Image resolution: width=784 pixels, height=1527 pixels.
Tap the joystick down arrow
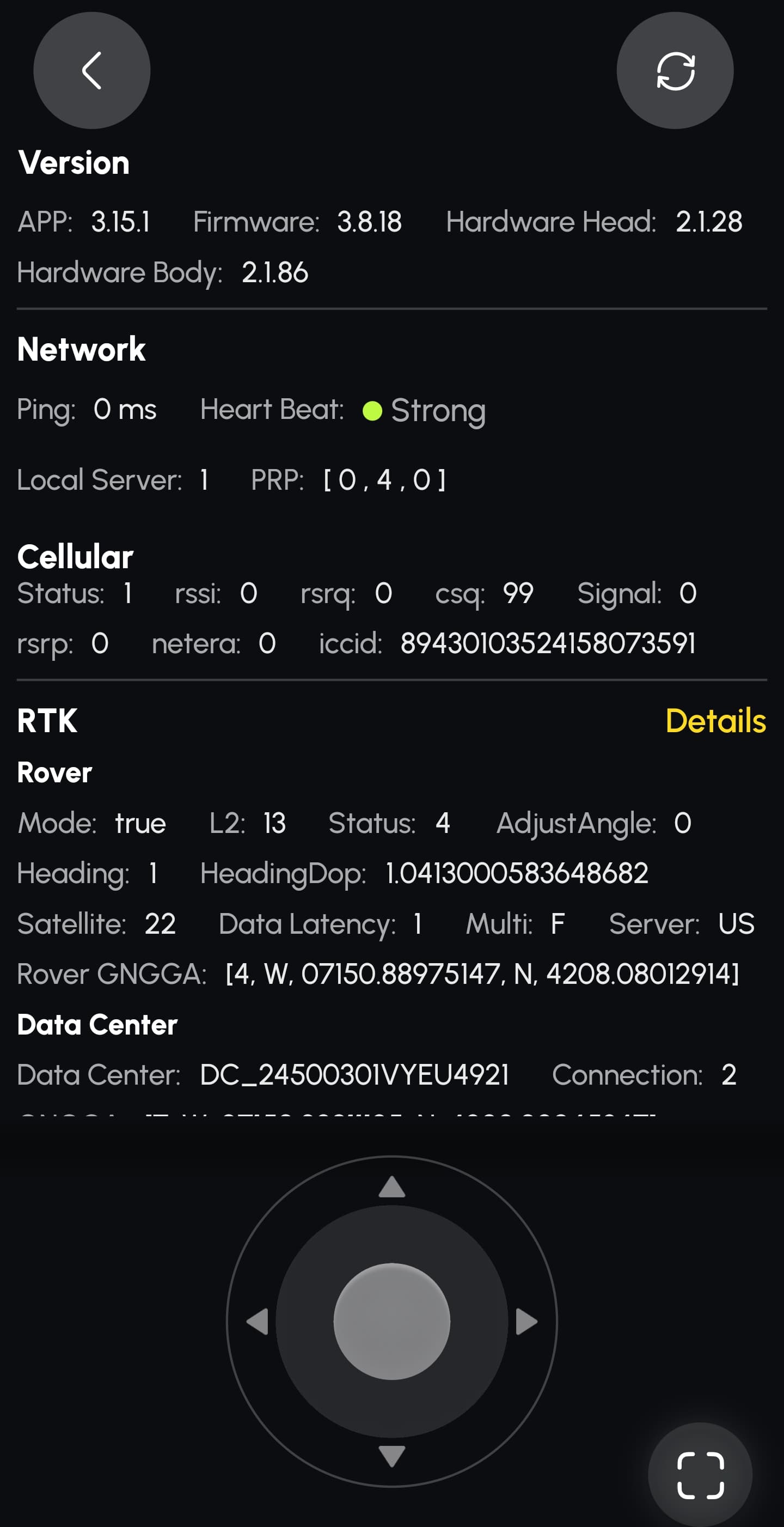(x=391, y=1456)
